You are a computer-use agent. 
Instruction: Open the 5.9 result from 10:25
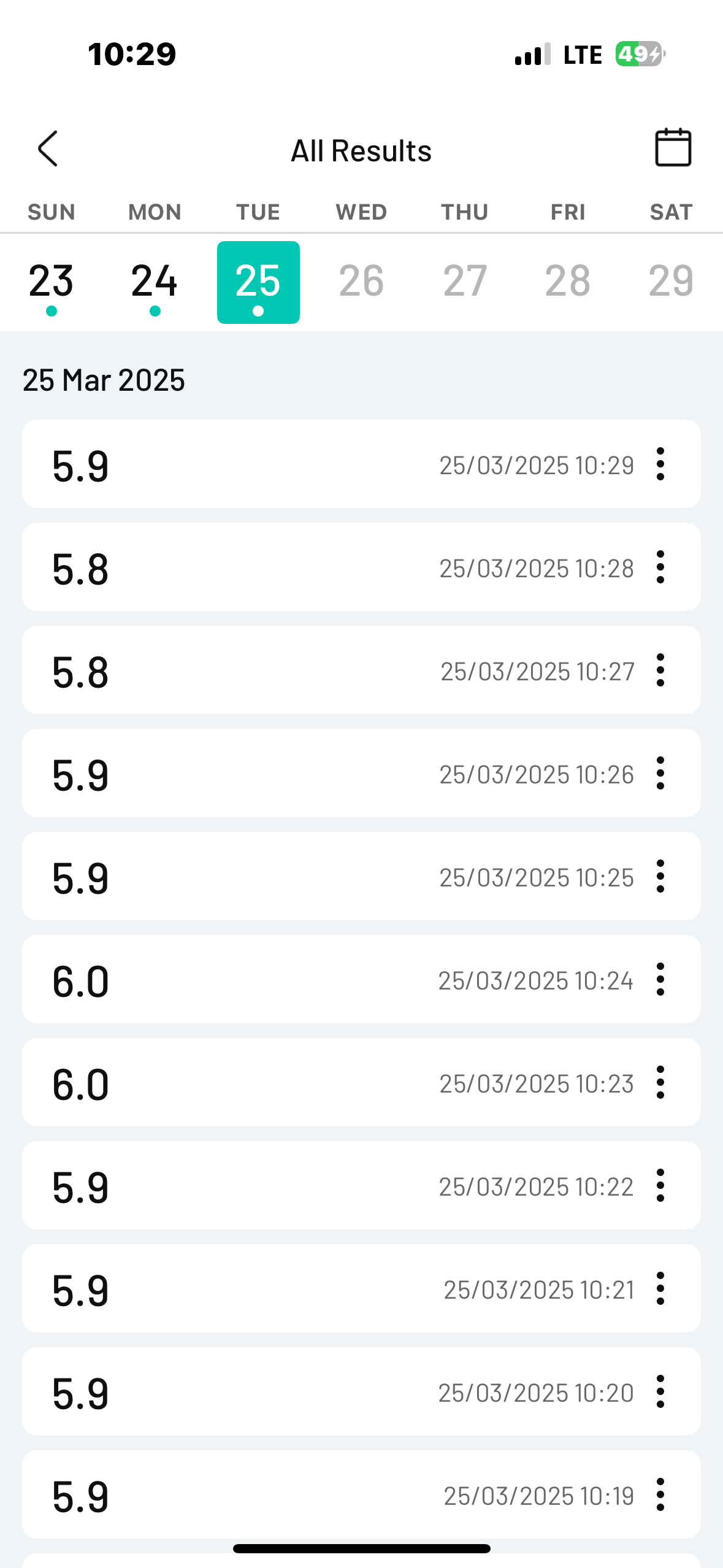[x=307, y=877]
